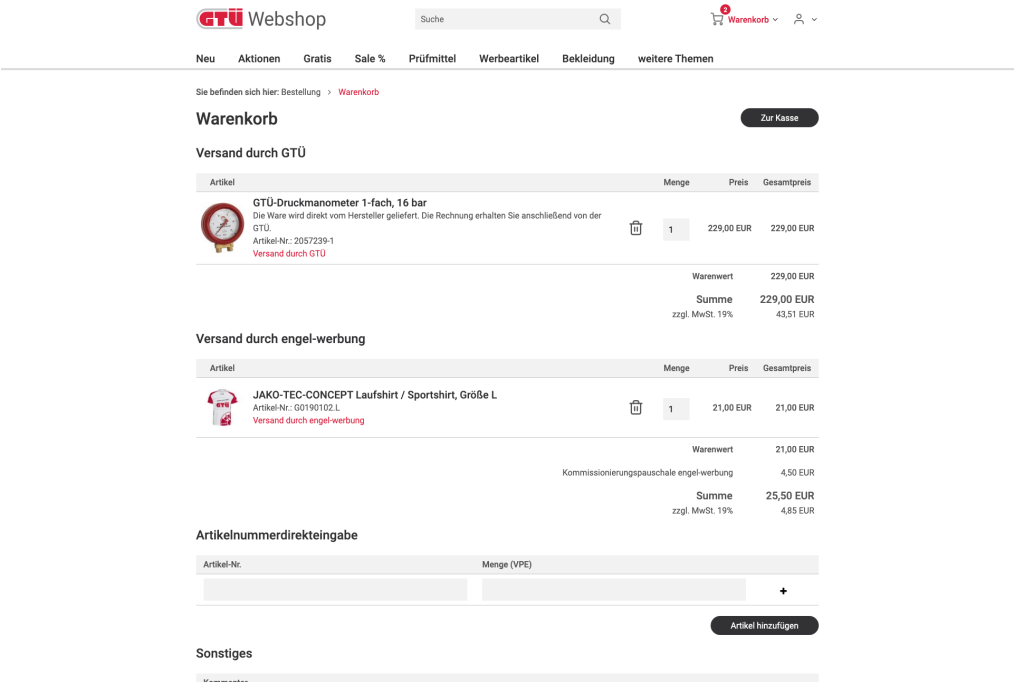Open GTÜ-Druckmanometer 1-fach product page

(339, 203)
